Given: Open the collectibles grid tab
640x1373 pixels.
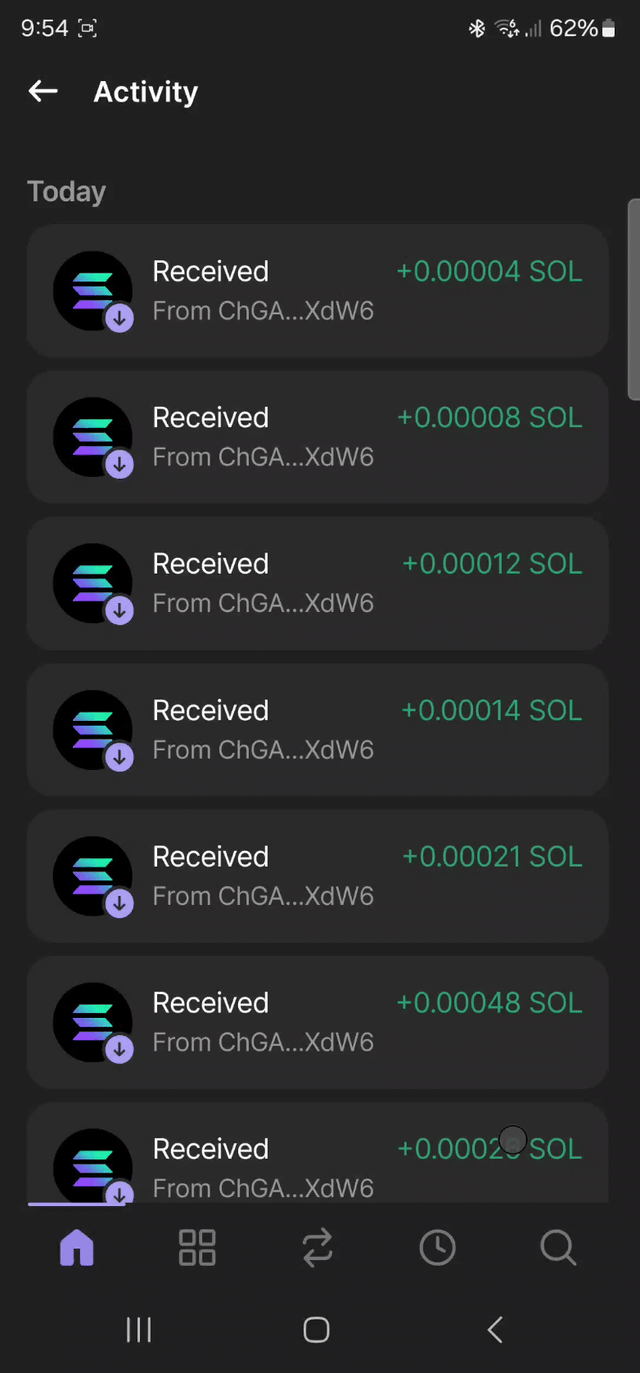Looking at the screenshot, I should click(197, 1247).
